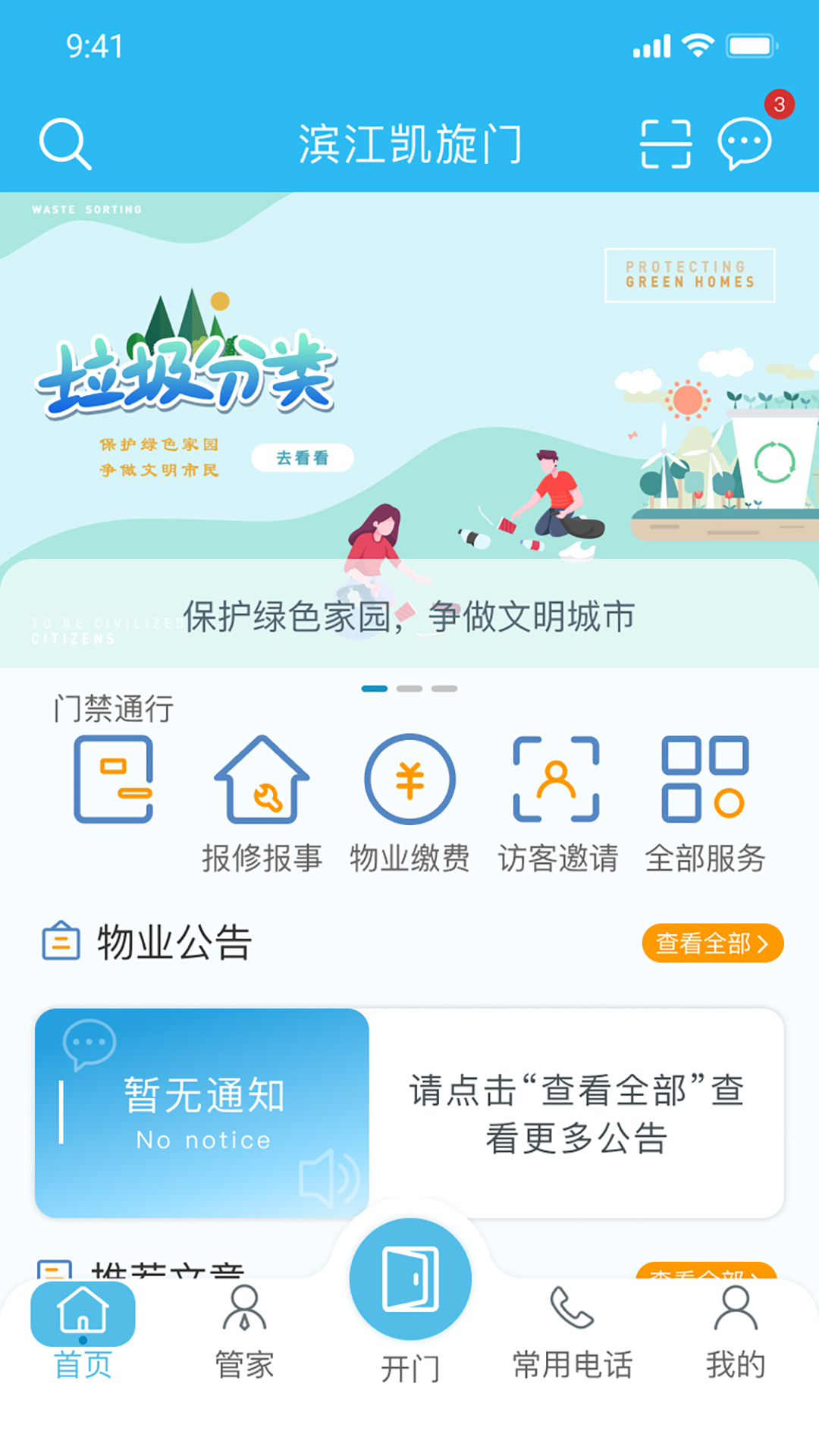Select the second carousel indicator dot
This screenshot has height=1456, width=819.
tap(409, 689)
